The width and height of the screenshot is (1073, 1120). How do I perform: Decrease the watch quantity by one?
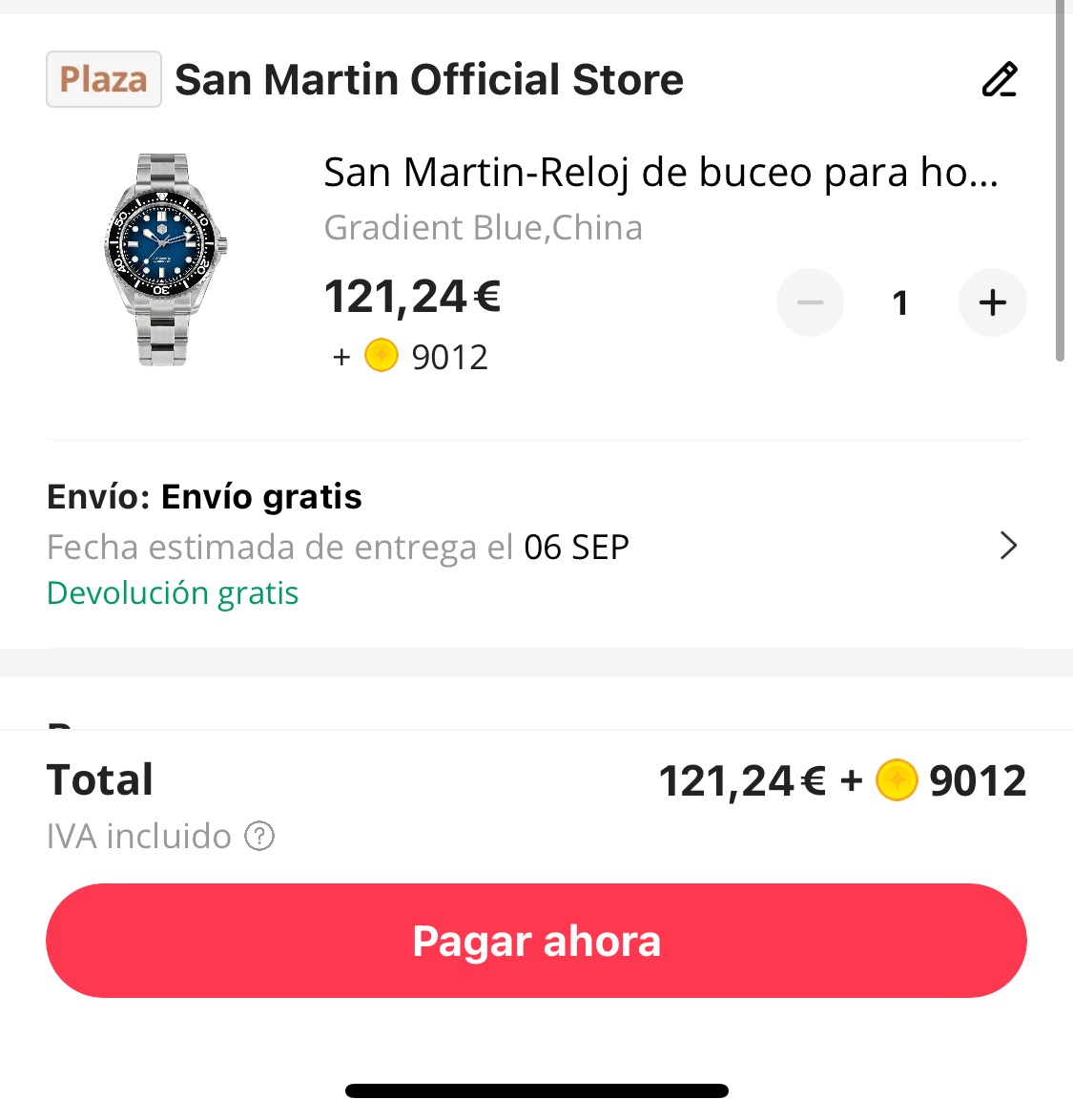[810, 302]
